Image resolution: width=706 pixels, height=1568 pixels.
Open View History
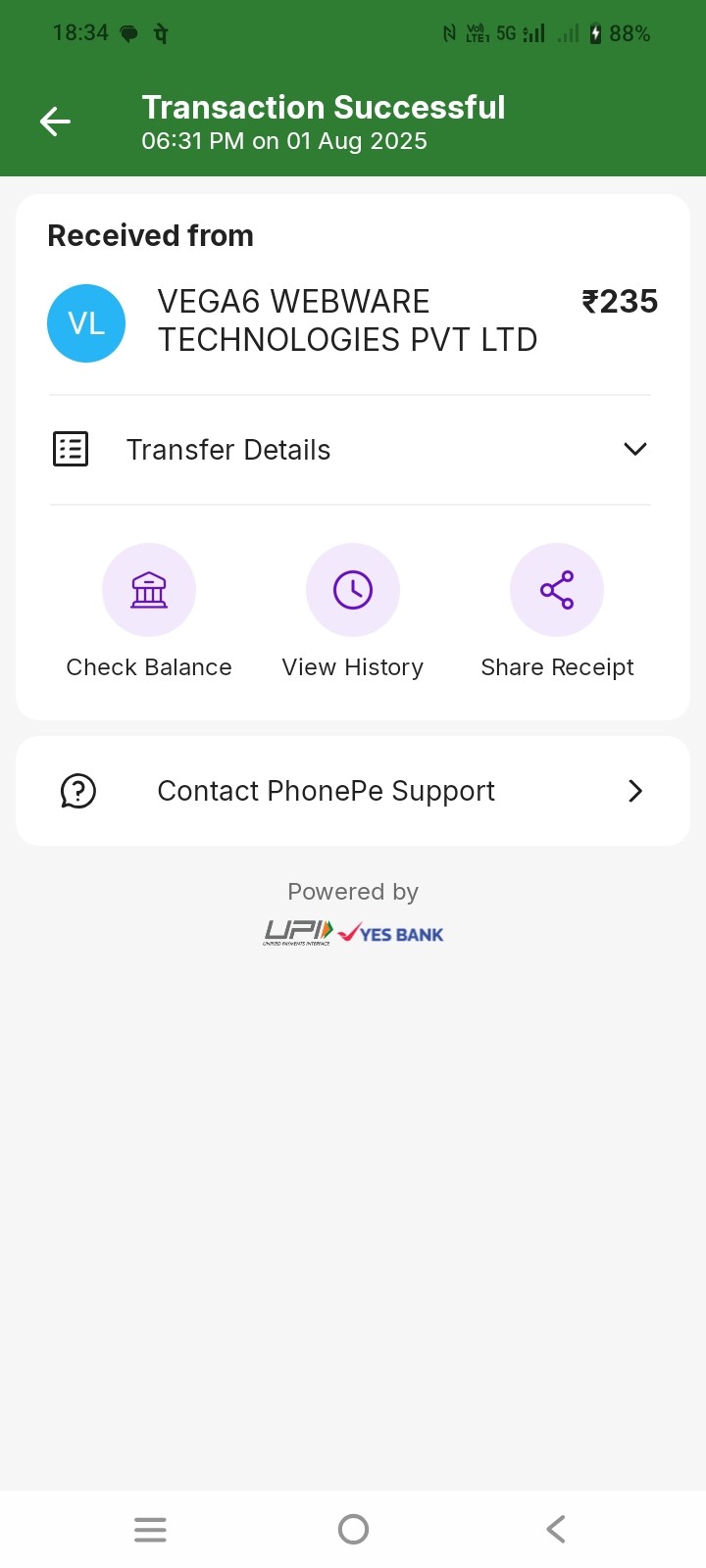coord(353,591)
